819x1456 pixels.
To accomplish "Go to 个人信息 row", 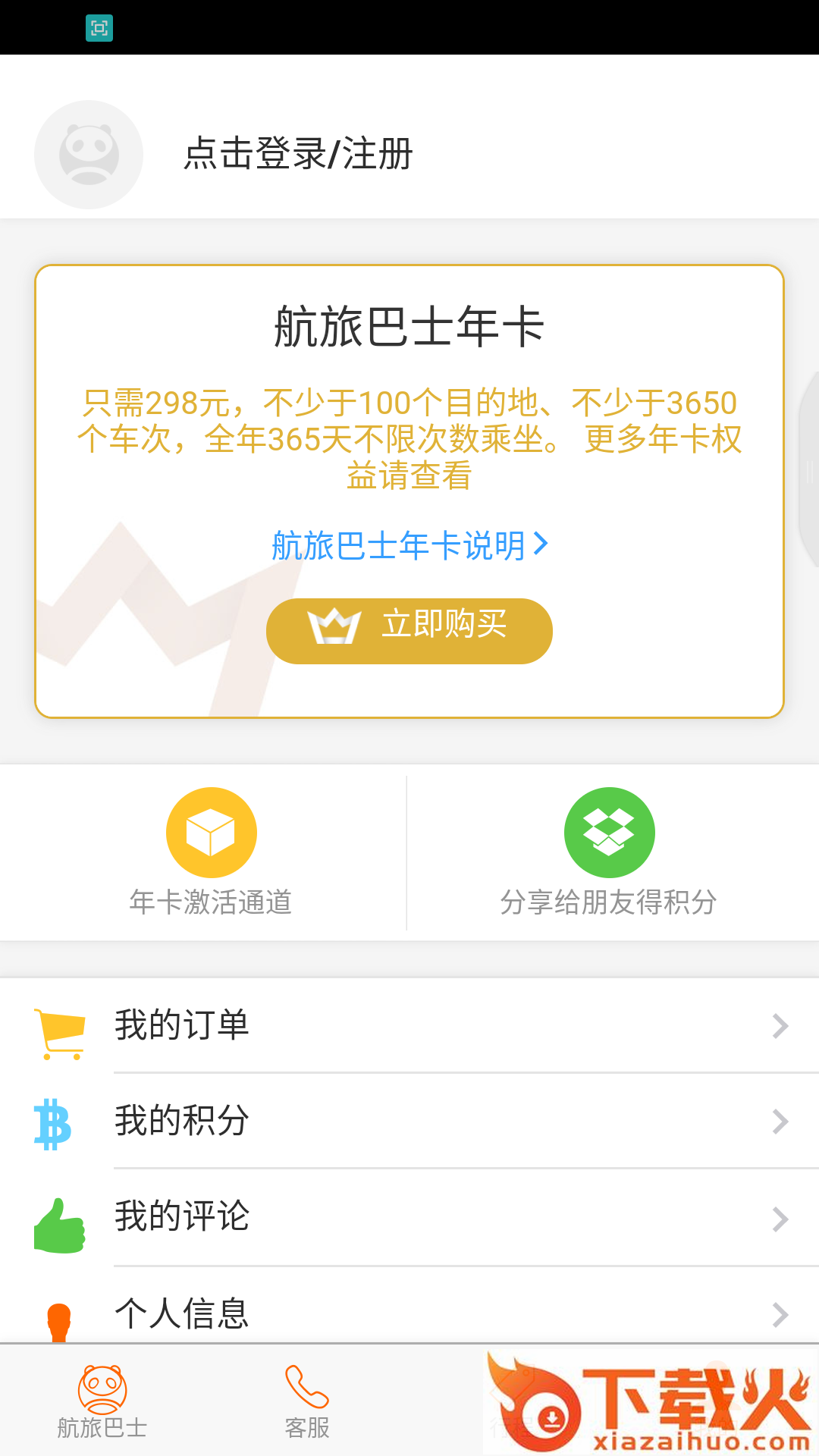I will pos(409,1312).
